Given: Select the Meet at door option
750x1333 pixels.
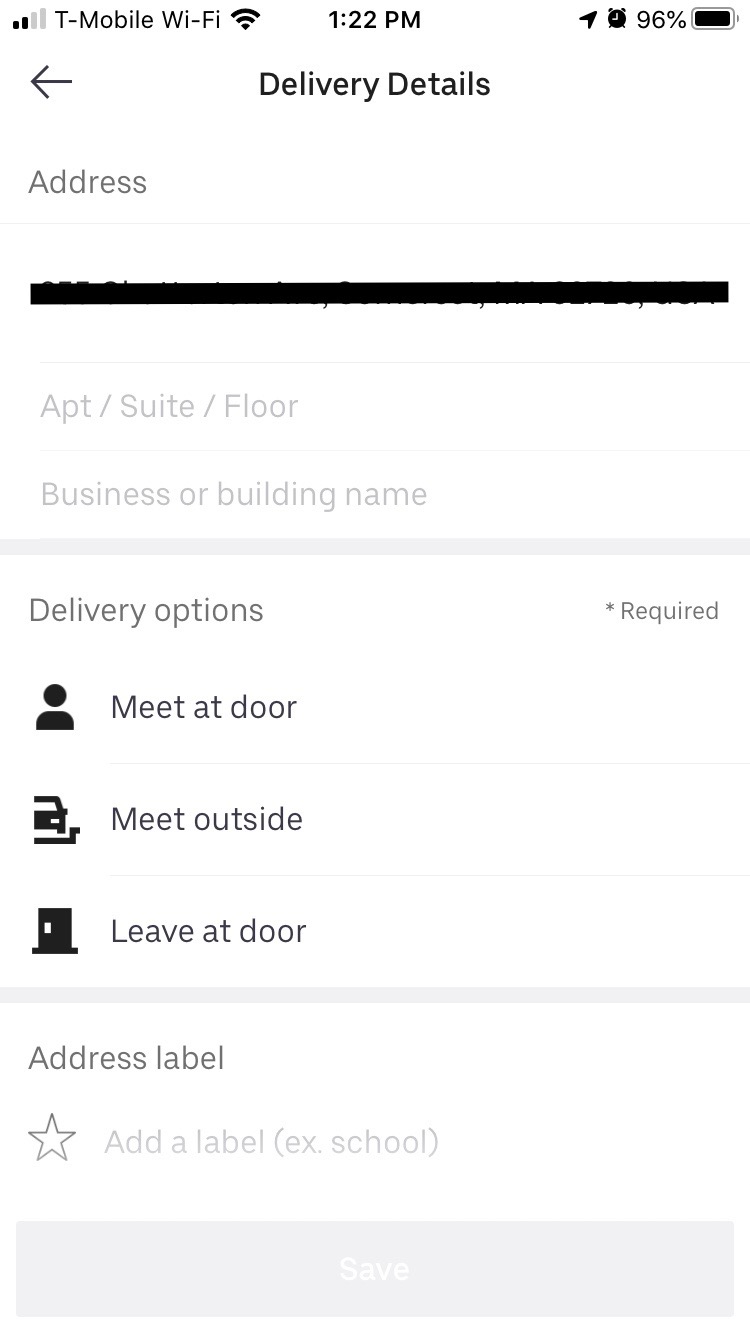Looking at the screenshot, I should [375, 707].
